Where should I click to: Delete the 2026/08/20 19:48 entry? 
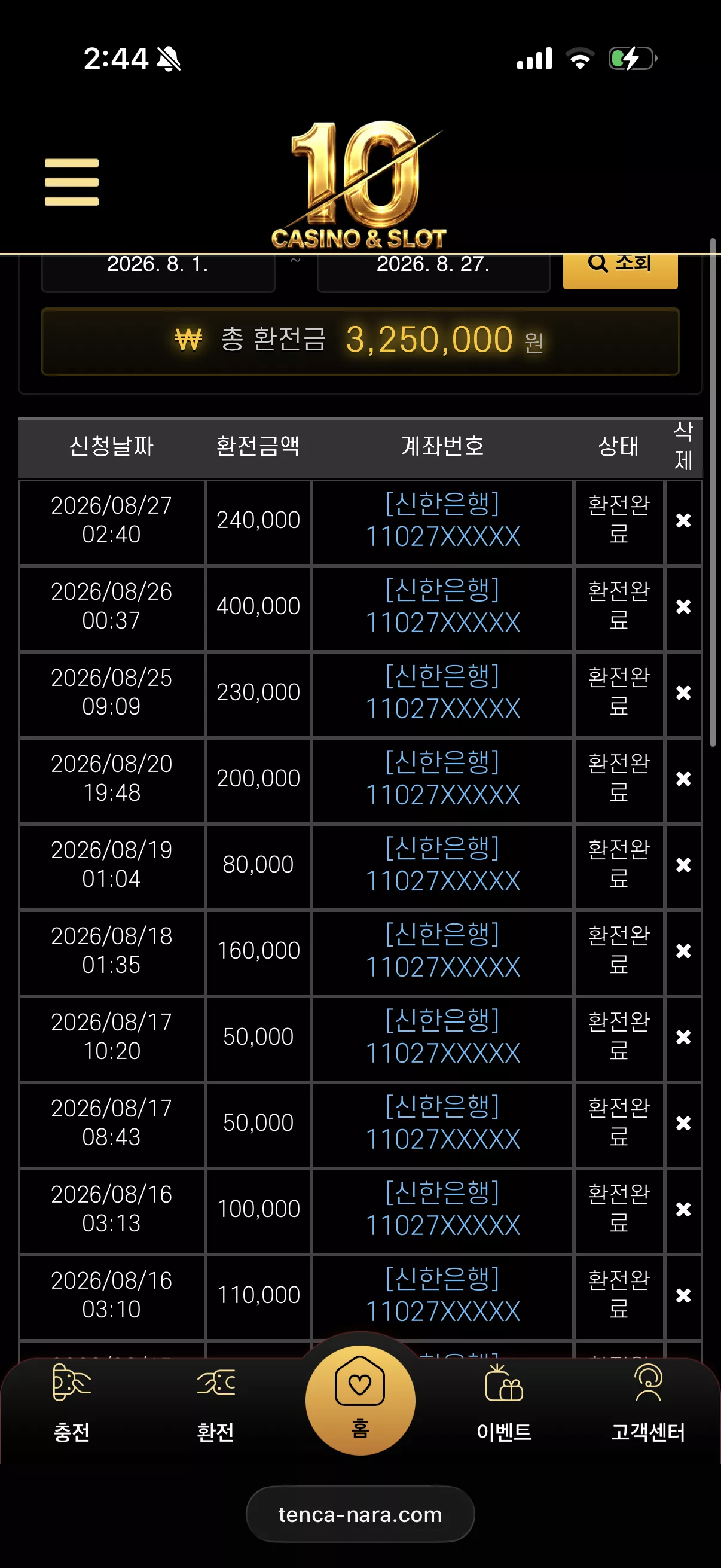tap(683, 779)
